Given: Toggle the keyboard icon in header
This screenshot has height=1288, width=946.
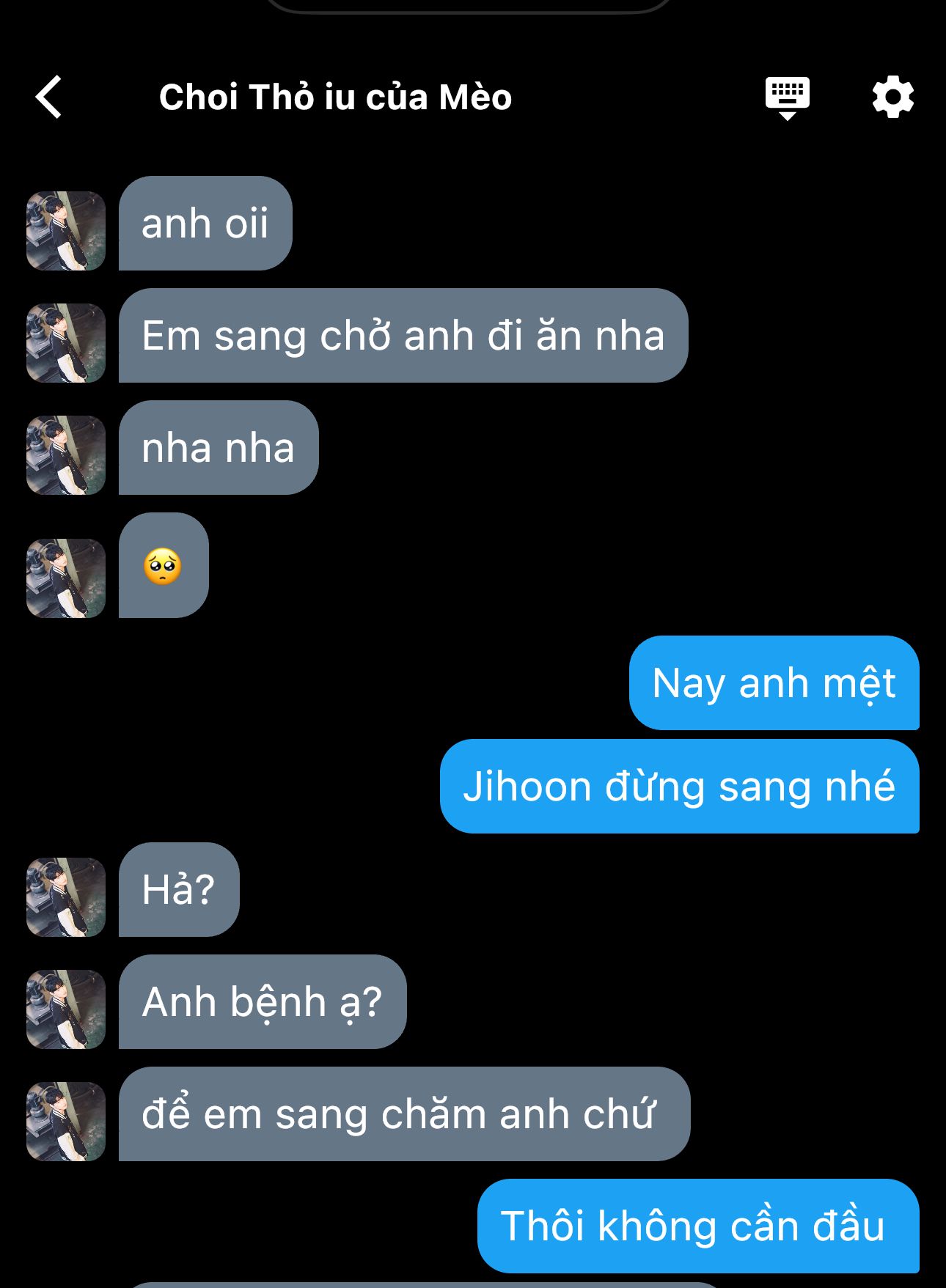Looking at the screenshot, I should 787,97.
